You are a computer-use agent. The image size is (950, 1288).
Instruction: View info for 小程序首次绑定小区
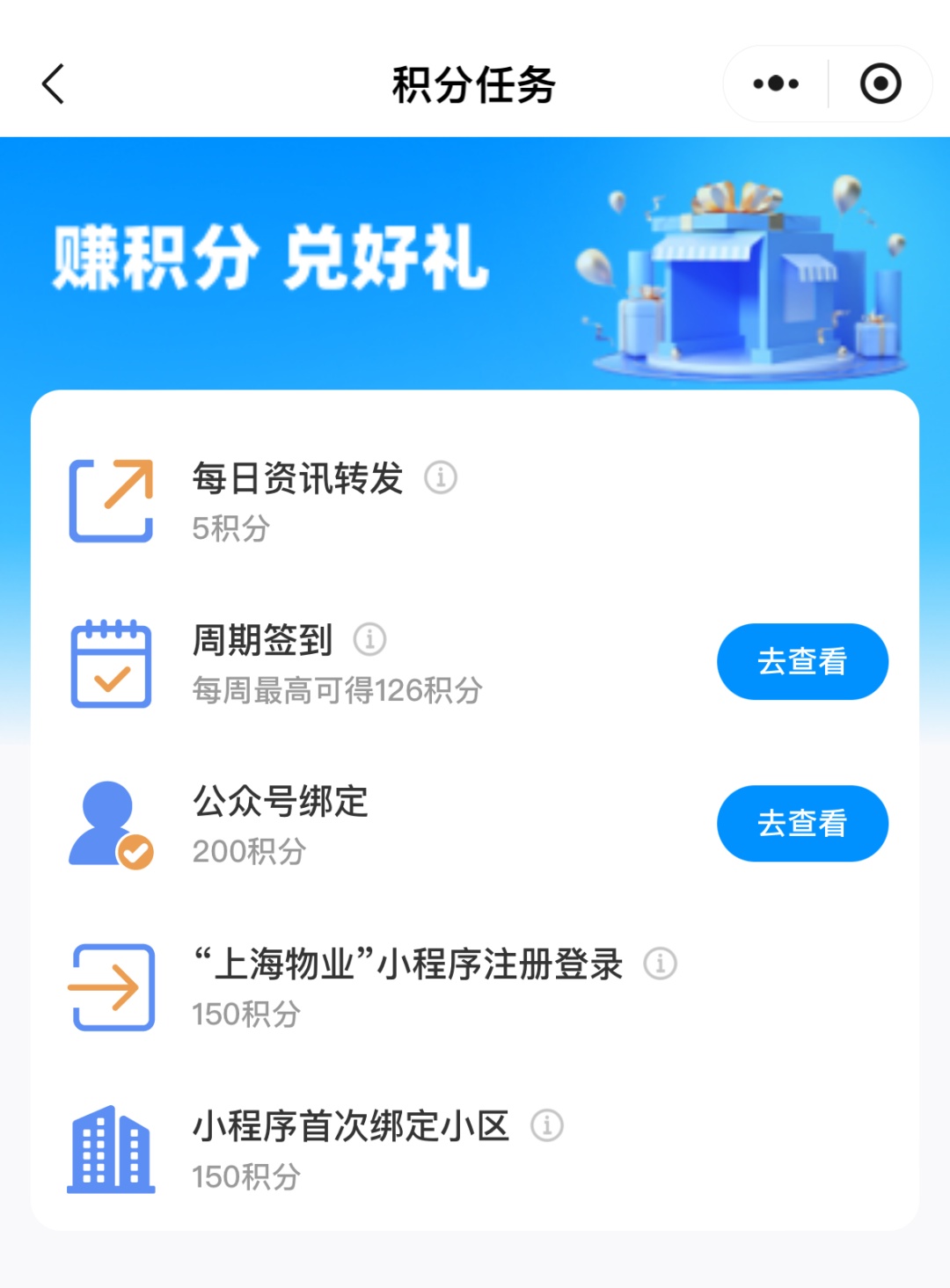pos(546,1125)
